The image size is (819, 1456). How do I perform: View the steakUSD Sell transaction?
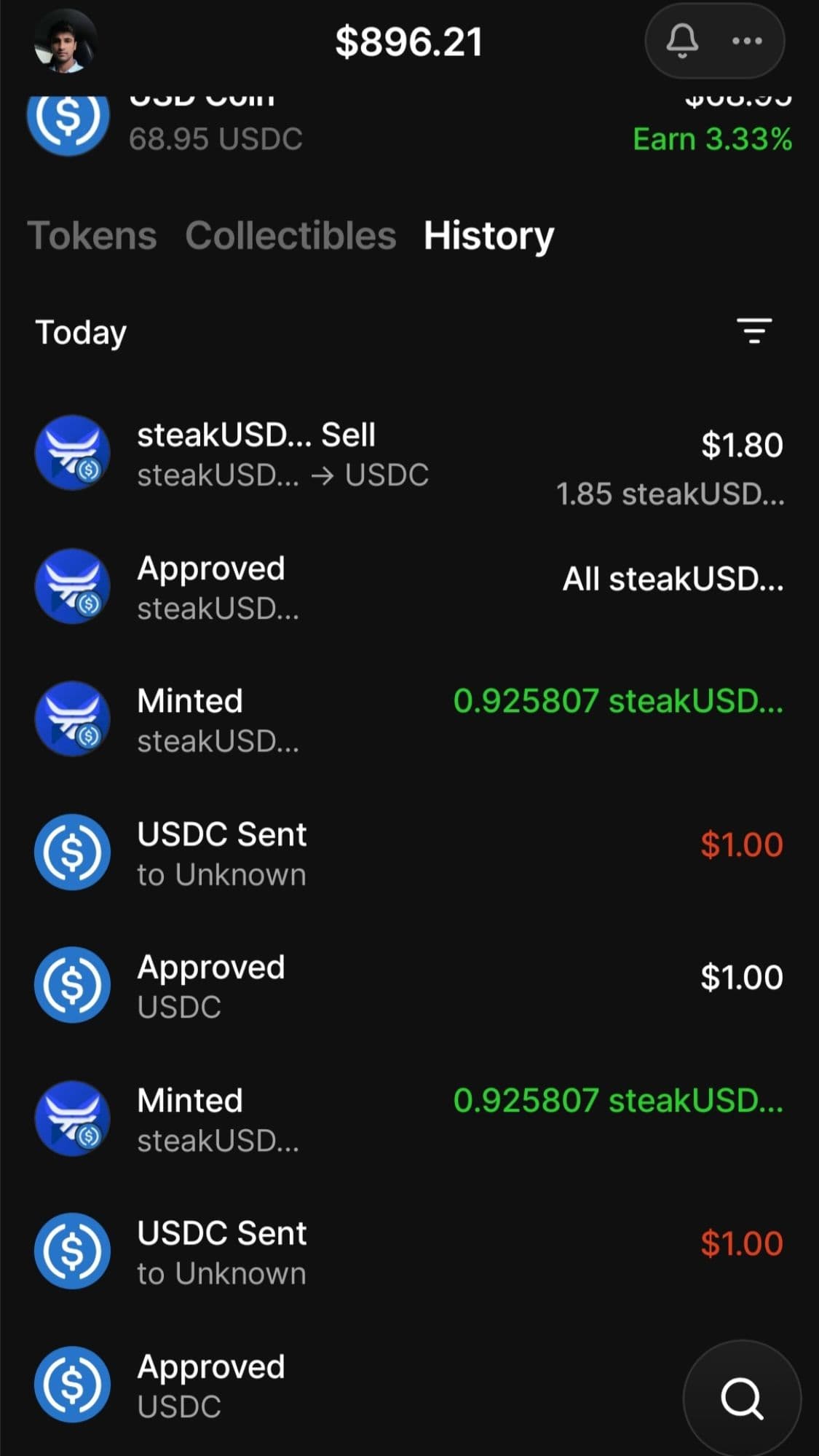point(408,454)
